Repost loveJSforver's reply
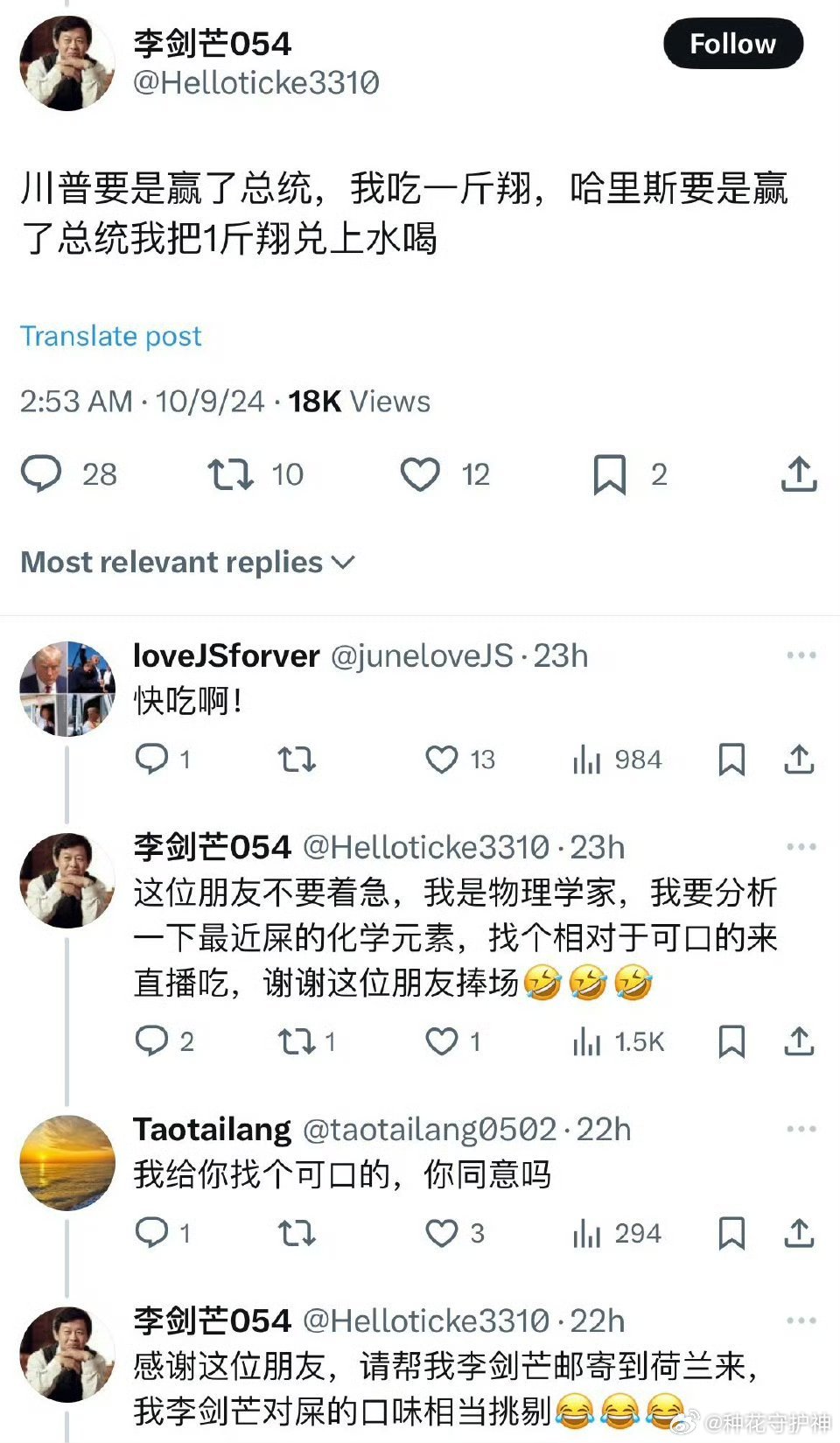Screen dimensions: 840x1443 pyautogui.click(x=297, y=760)
